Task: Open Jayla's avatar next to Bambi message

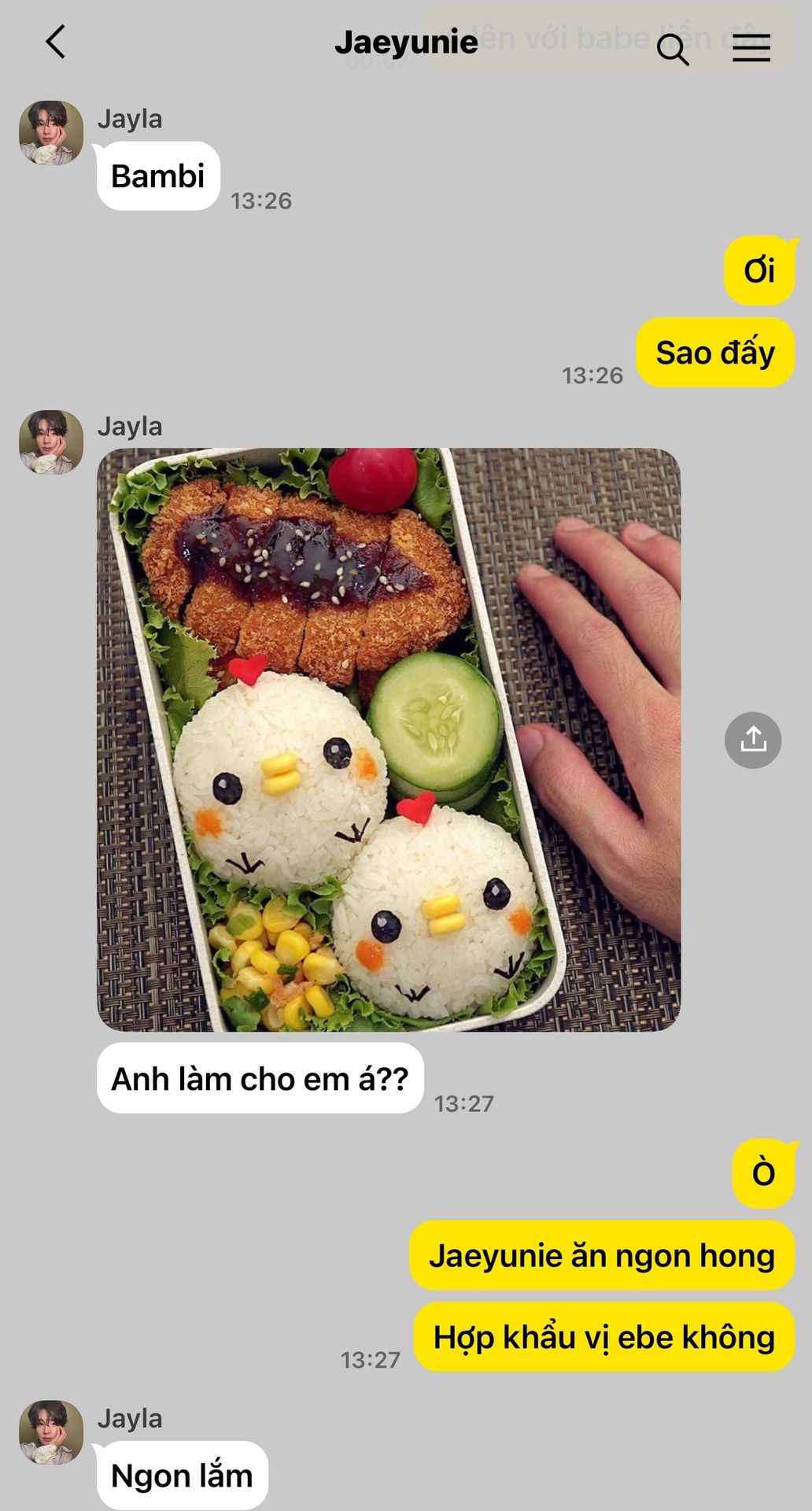Action: [51, 132]
